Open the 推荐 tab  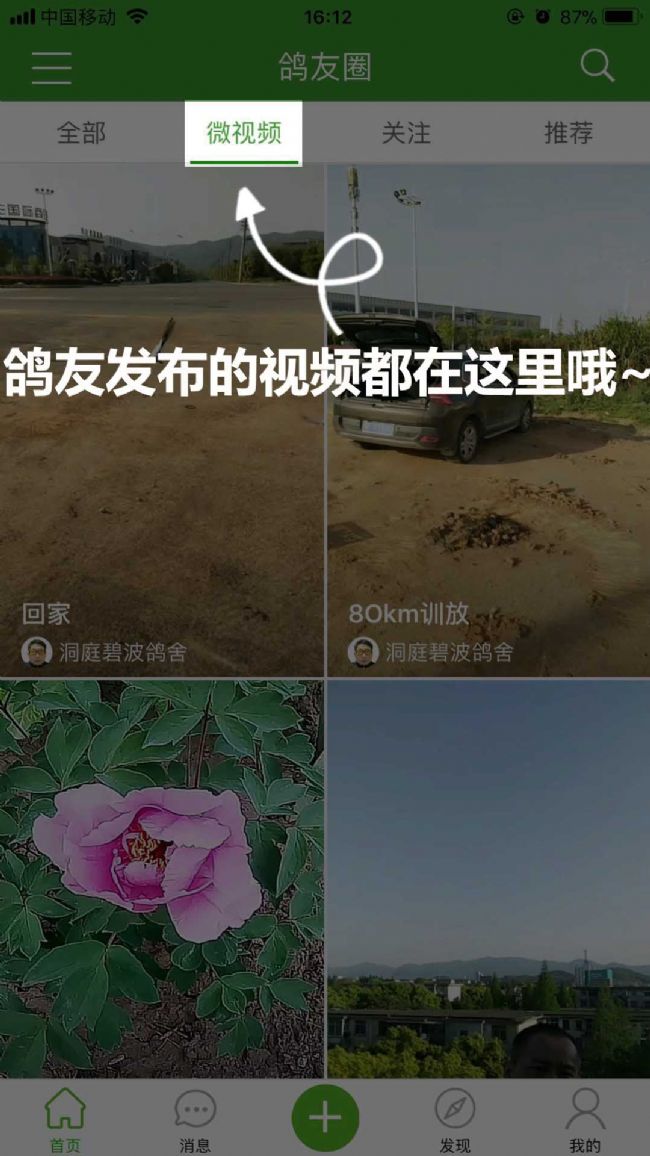click(568, 132)
